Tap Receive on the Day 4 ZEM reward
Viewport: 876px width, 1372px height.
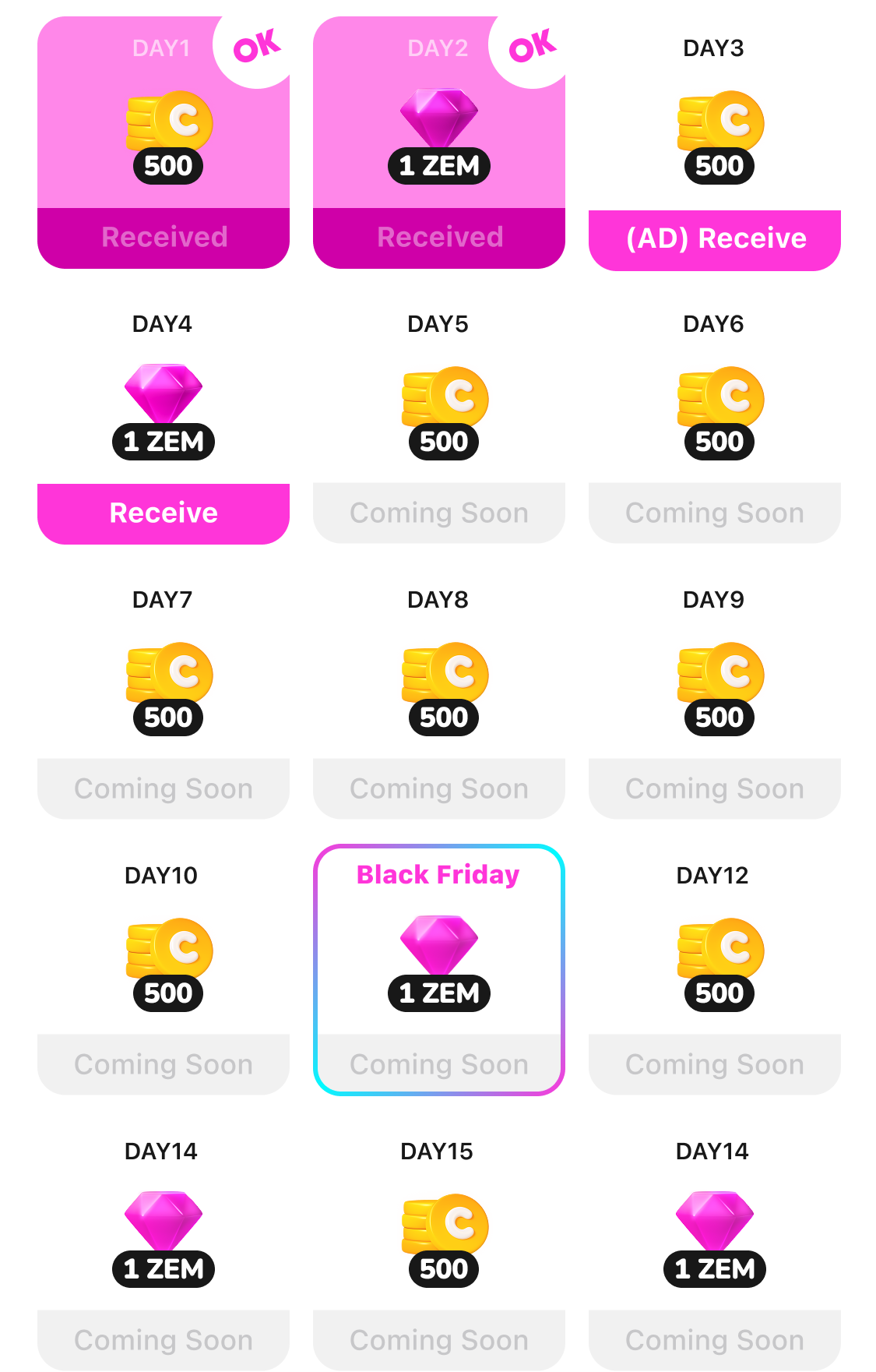(x=164, y=513)
